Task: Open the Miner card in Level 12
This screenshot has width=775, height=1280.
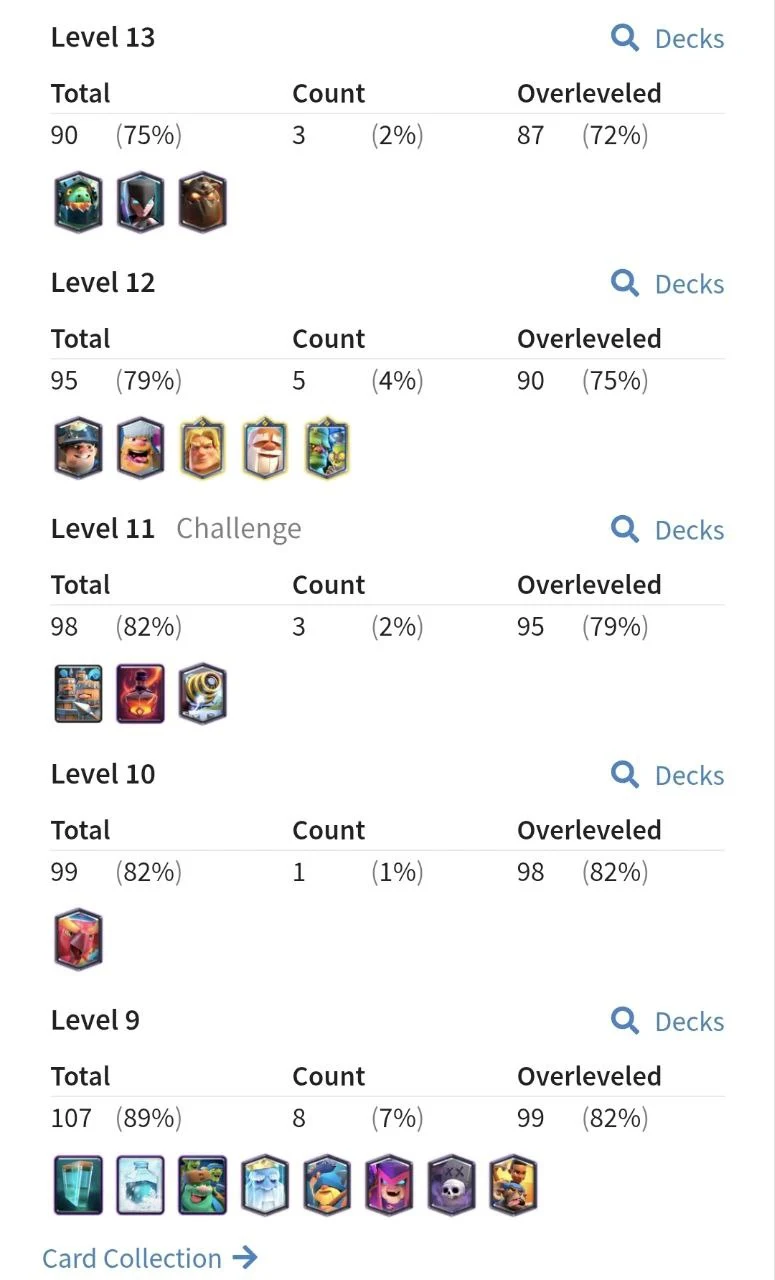Action: coord(78,448)
